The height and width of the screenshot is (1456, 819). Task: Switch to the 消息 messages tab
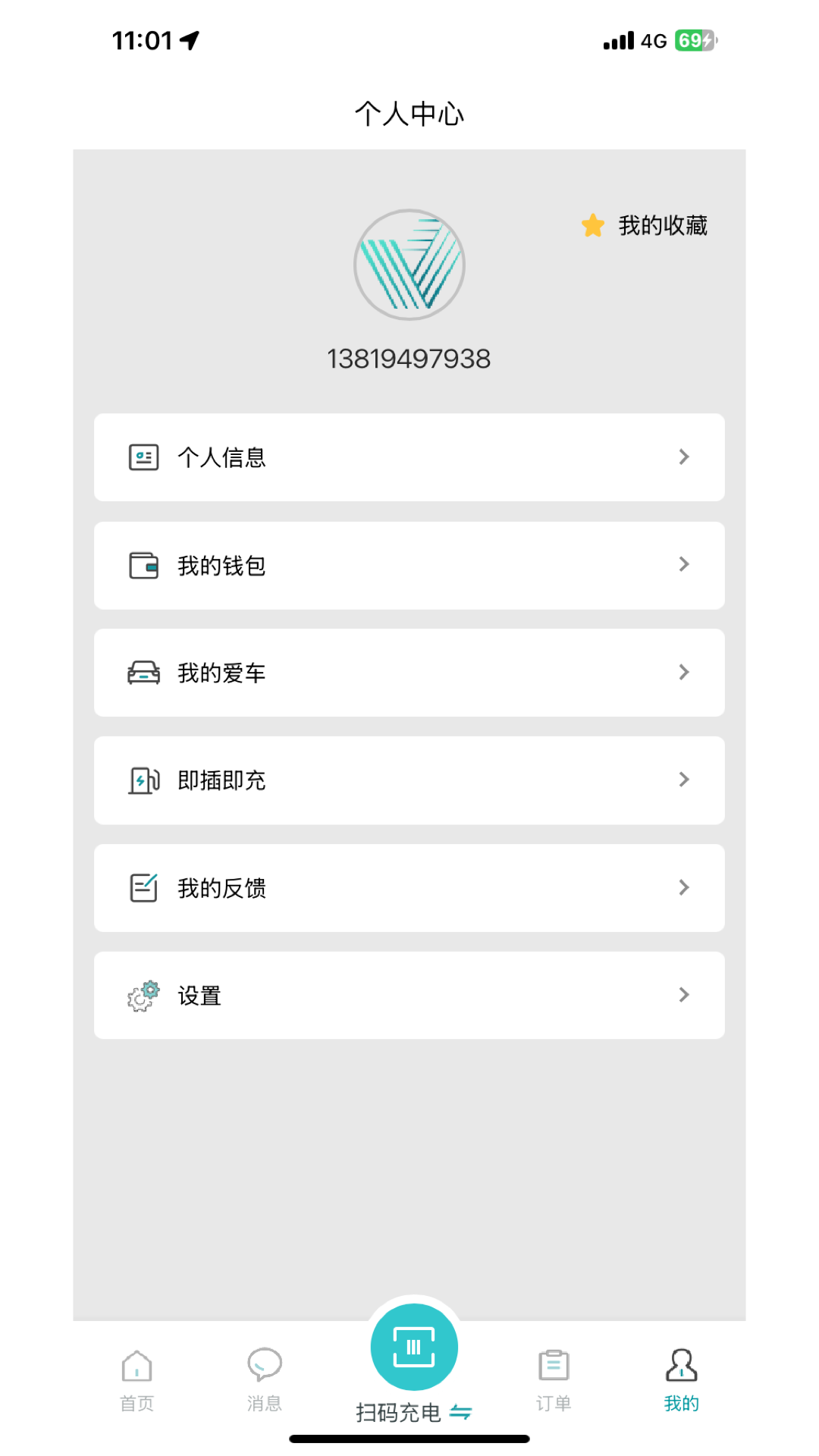tap(265, 1380)
